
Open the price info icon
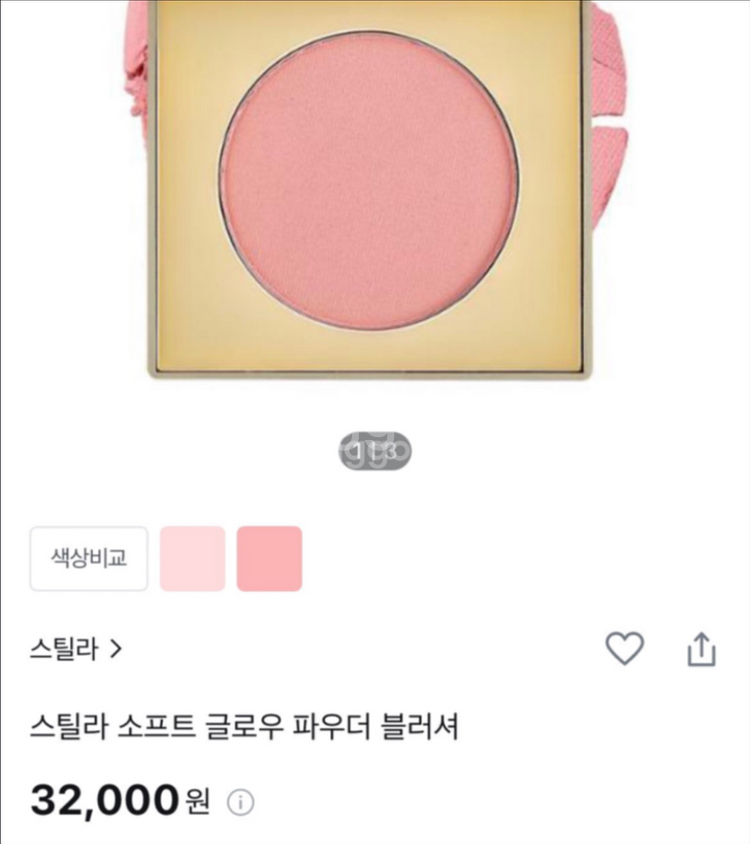tap(241, 802)
